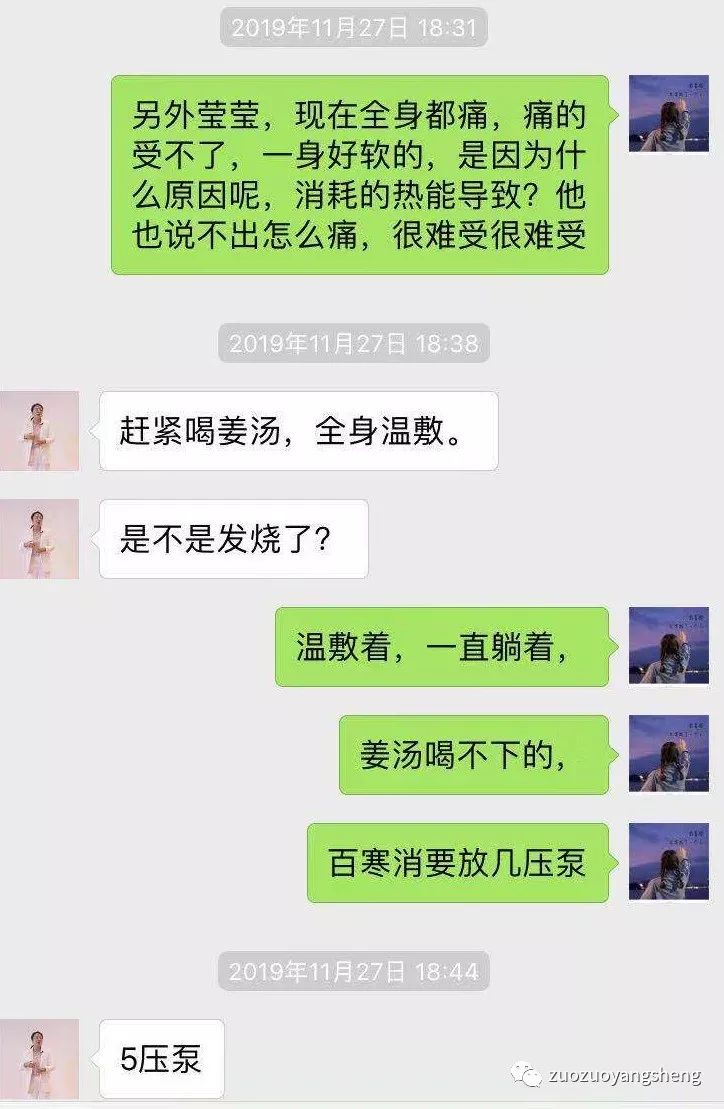Open the avatar beside "温敷着，一直躺着" message

coord(669,648)
